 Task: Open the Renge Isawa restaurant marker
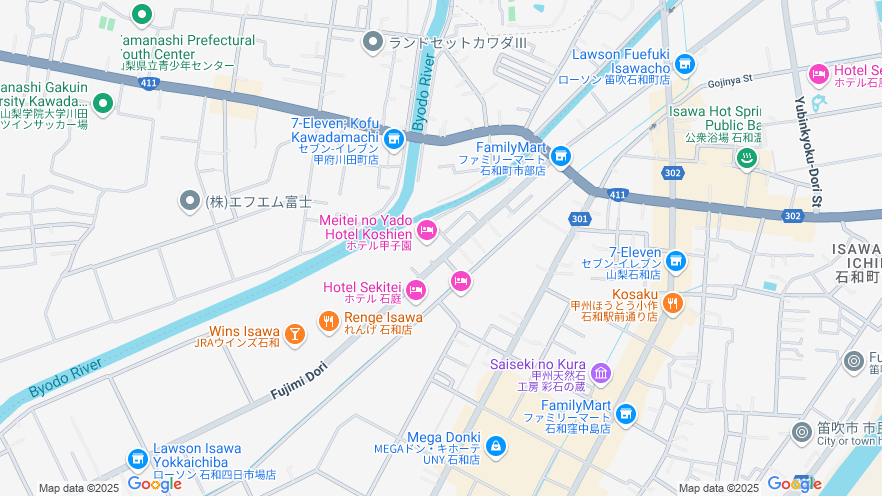[328, 321]
